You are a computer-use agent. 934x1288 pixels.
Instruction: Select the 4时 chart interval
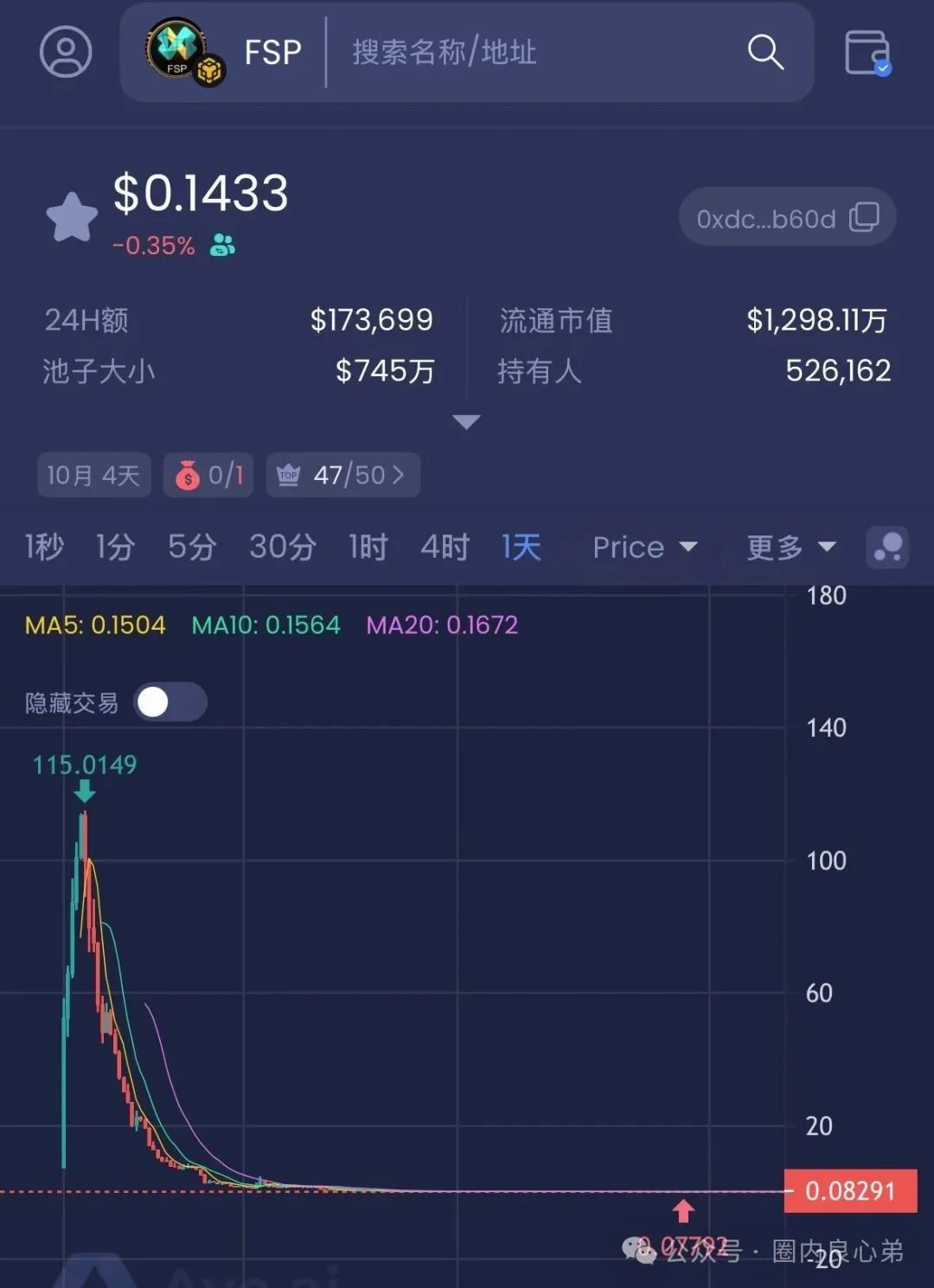[445, 547]
